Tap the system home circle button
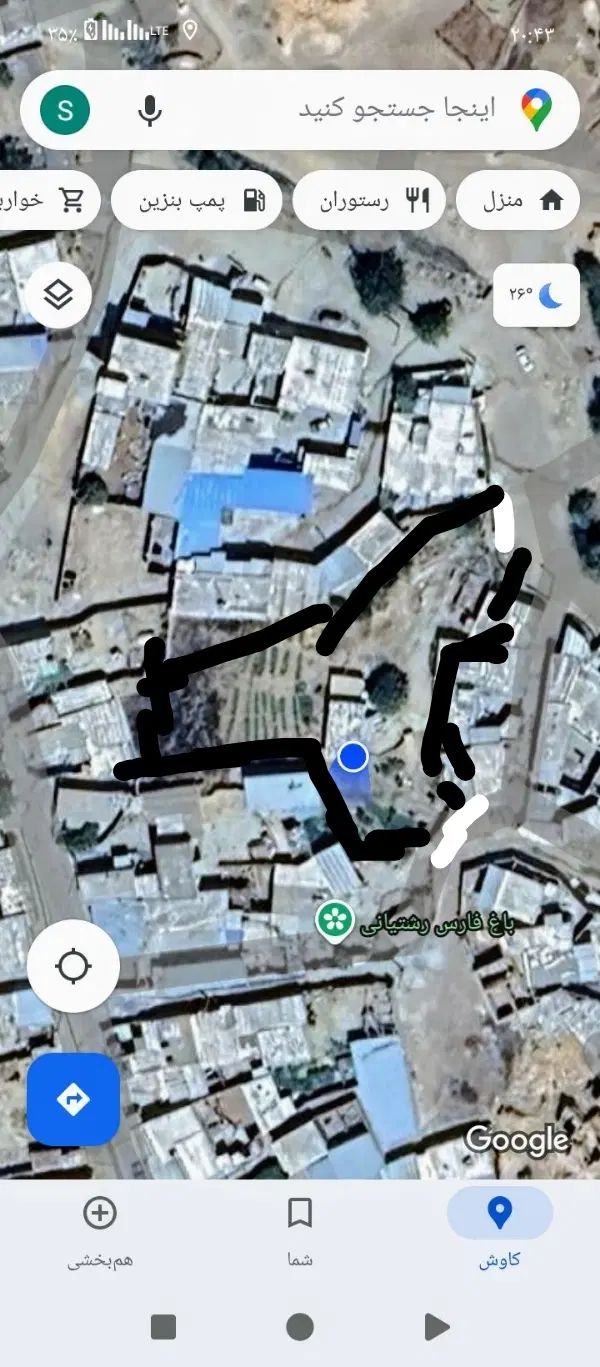Screen dimensions: 600x1367 click(x=299, y=1327)
